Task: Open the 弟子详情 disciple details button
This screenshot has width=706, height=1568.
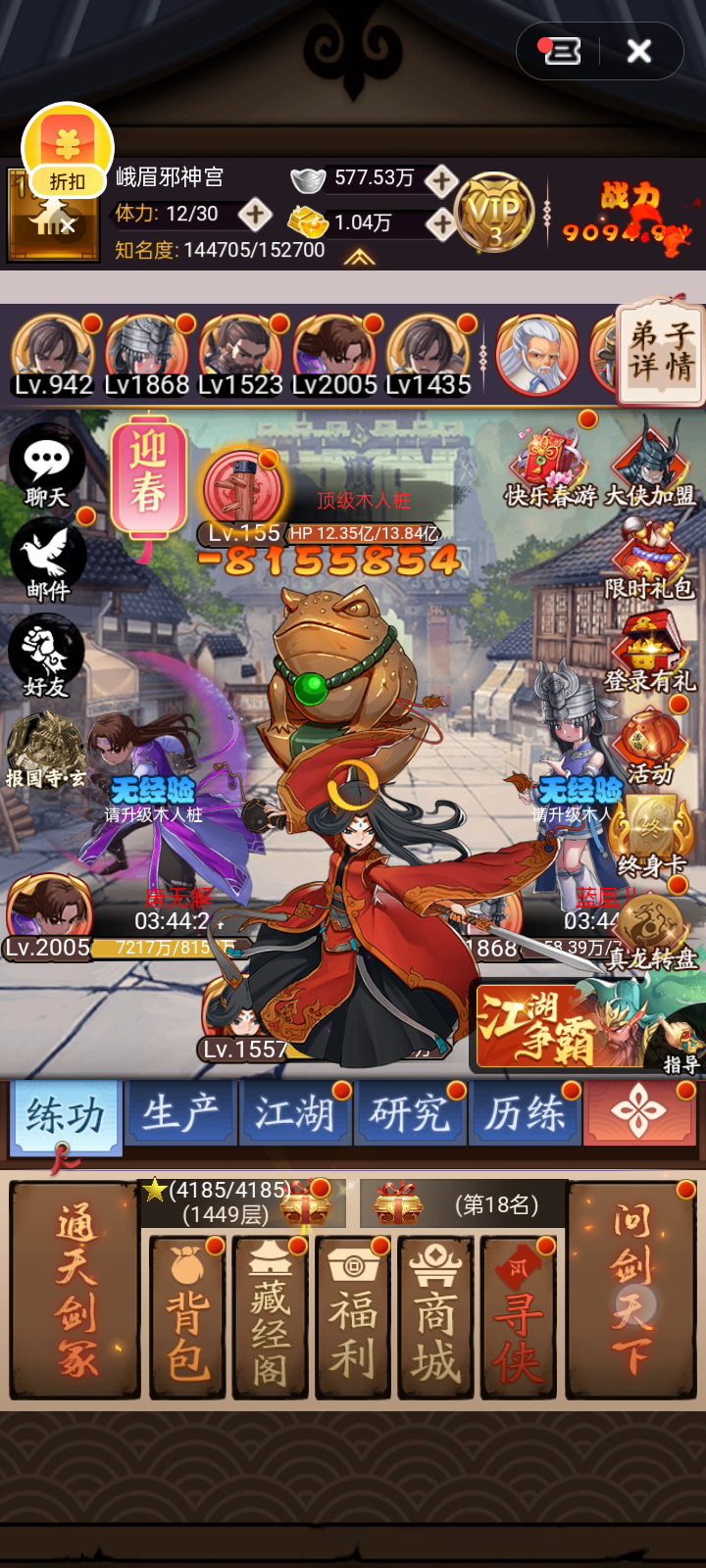Action: (663, 353)
